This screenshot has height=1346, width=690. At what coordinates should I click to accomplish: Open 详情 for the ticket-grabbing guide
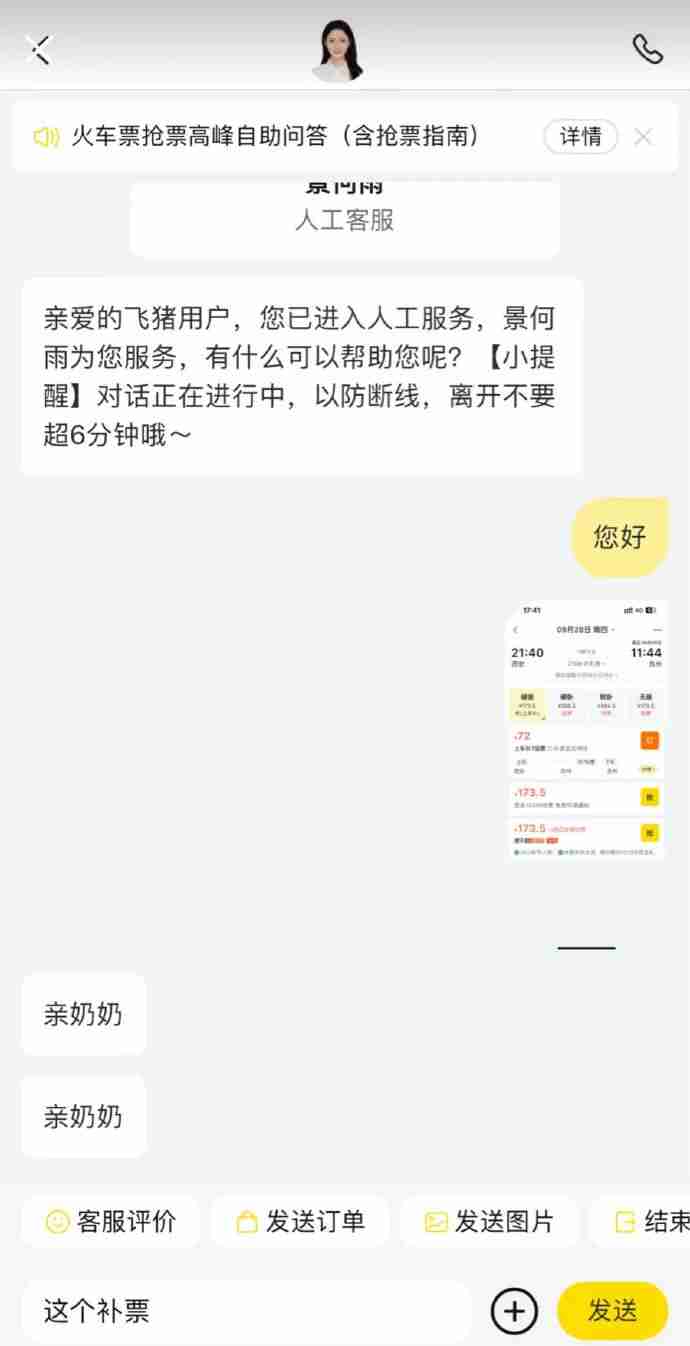tap(580, 137)
